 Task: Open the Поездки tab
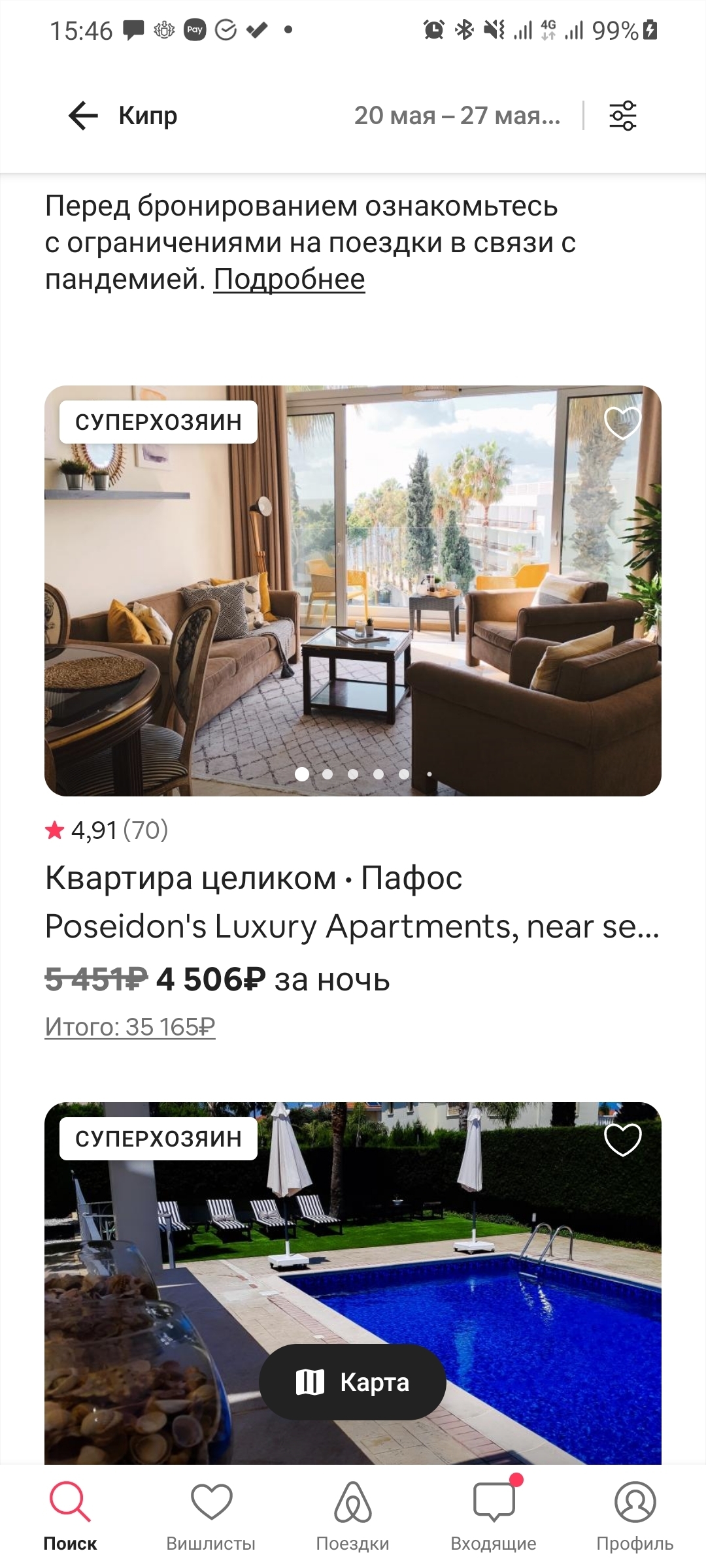click(x=353, y=1516)
